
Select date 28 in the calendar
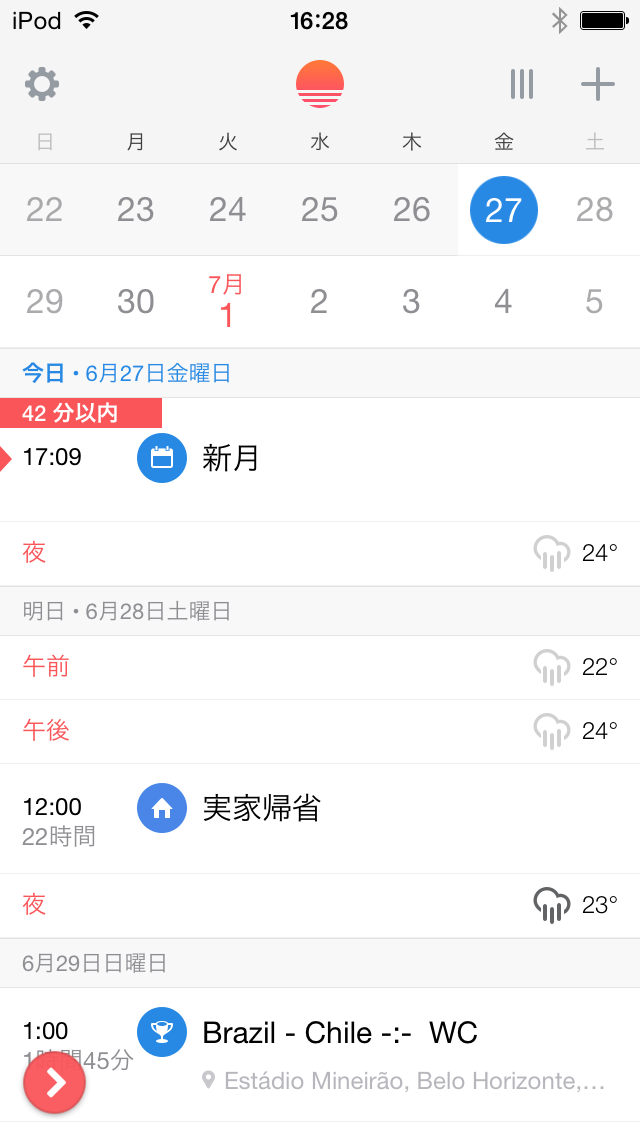point(594,210)
